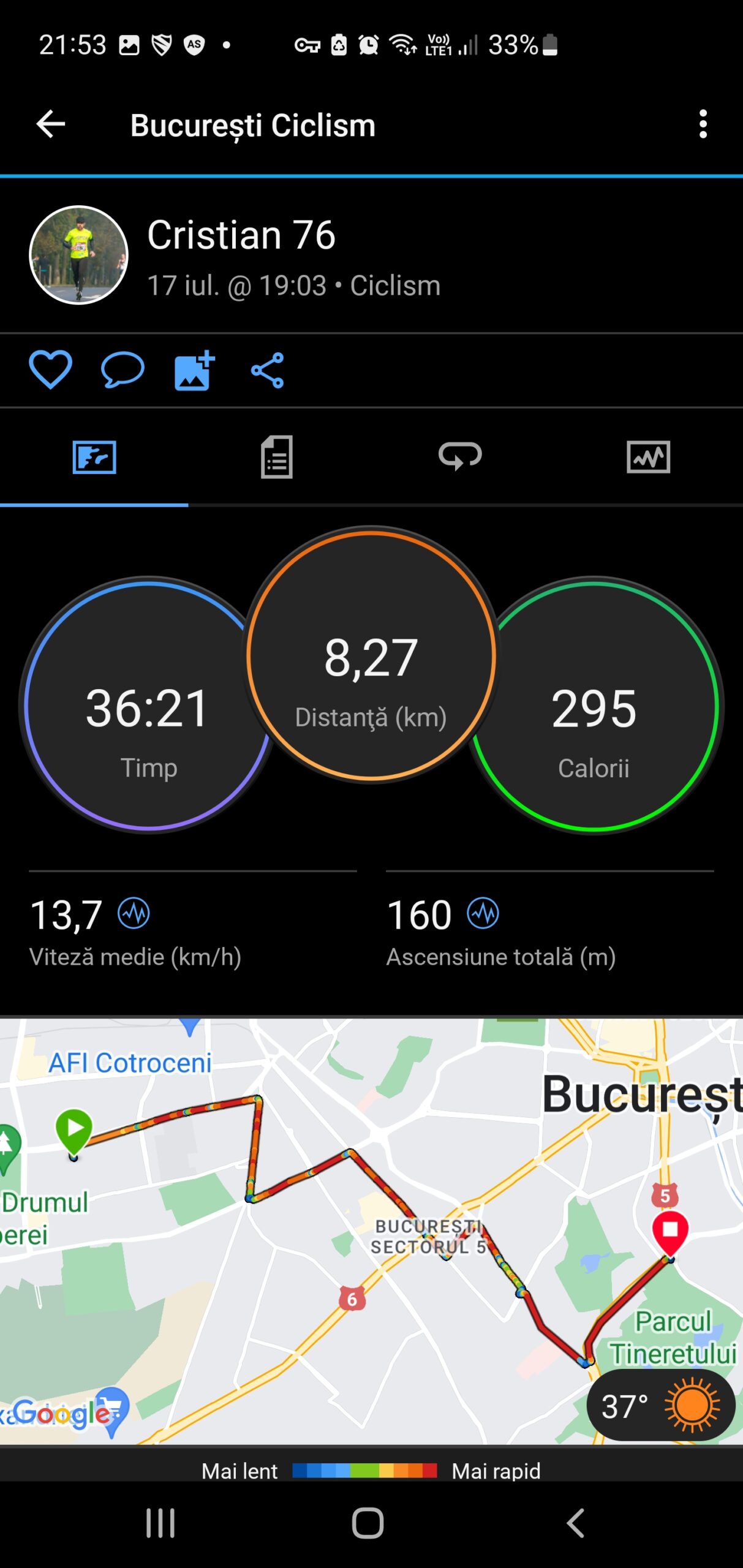Switch to the laps tab
This screenshot has width=743, height=1568.
(460, 457)
